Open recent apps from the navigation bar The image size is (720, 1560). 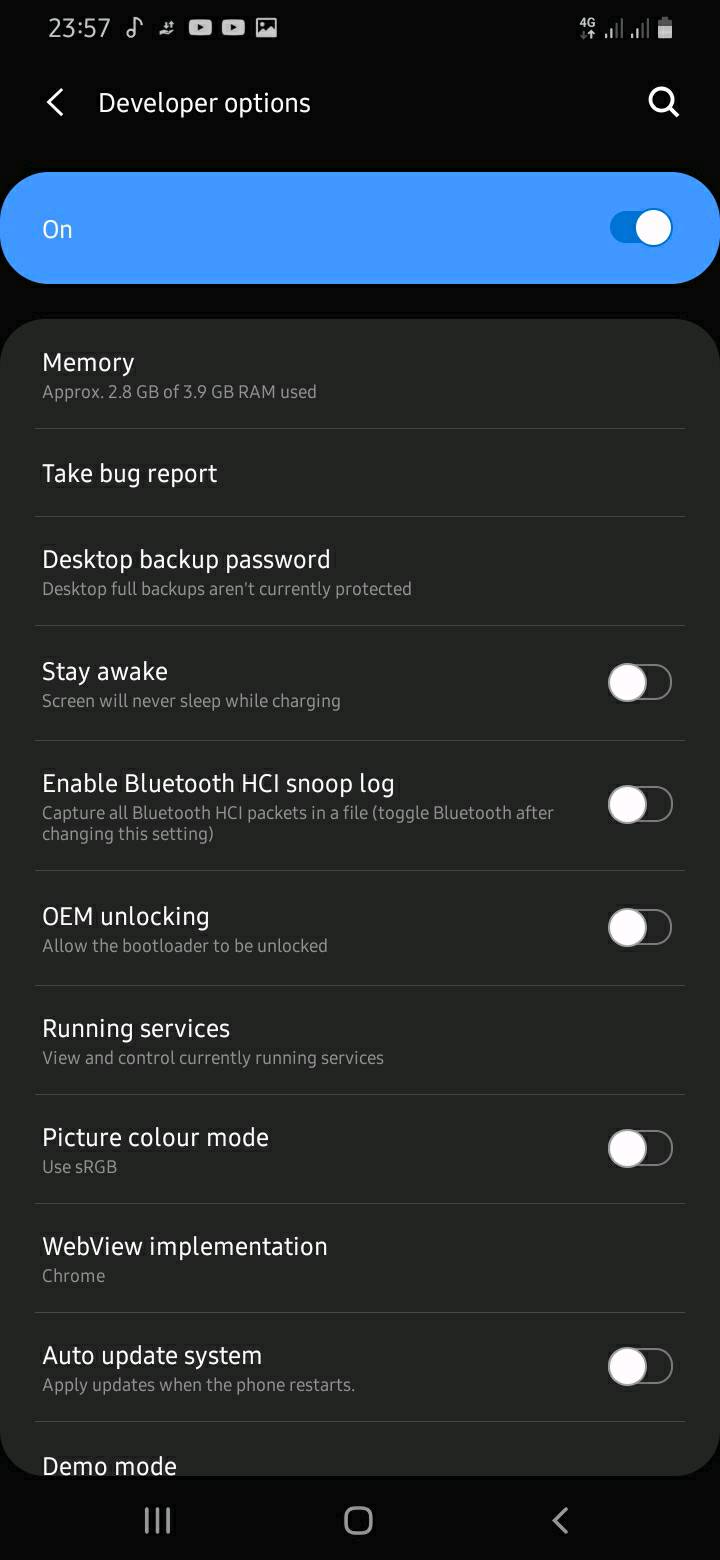[158, 1521]
